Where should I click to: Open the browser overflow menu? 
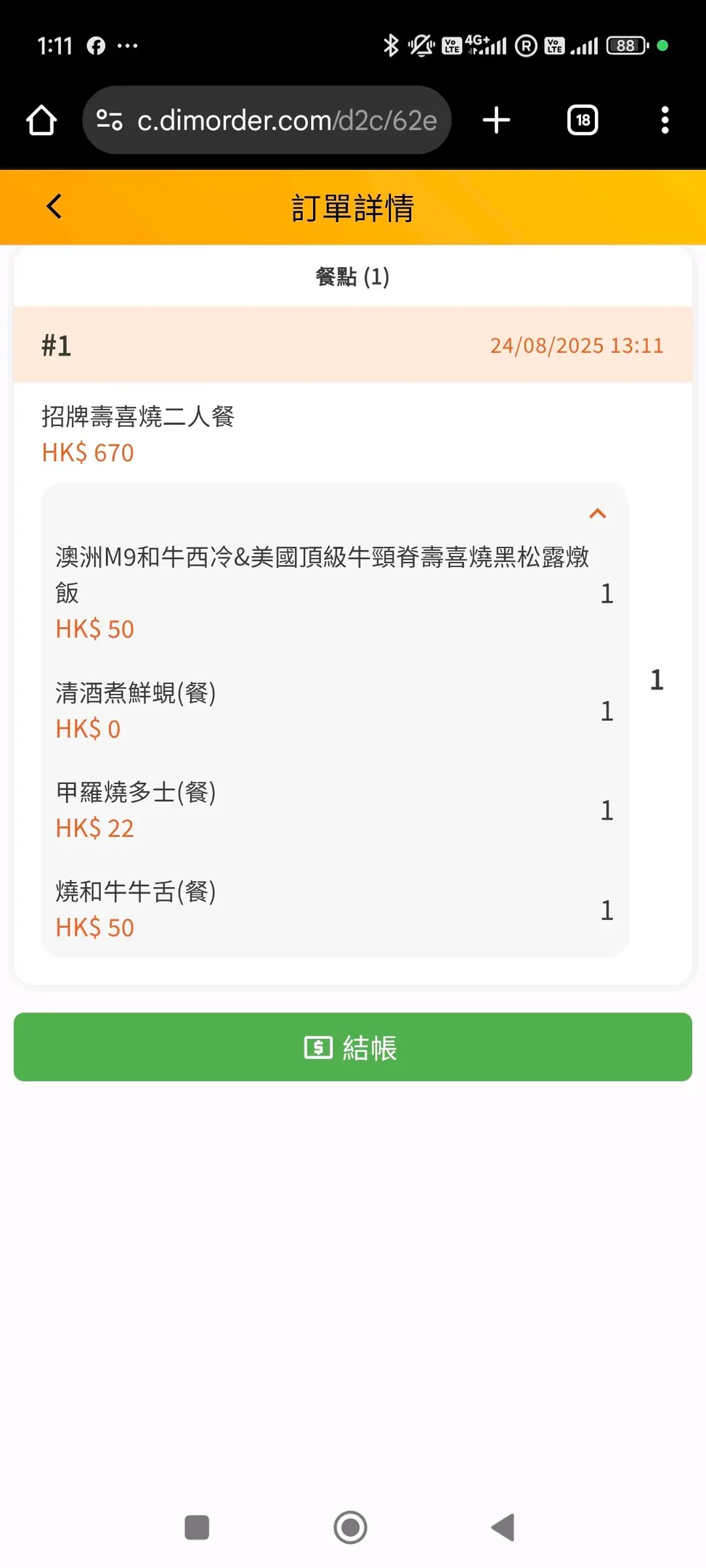coord(665,121)
